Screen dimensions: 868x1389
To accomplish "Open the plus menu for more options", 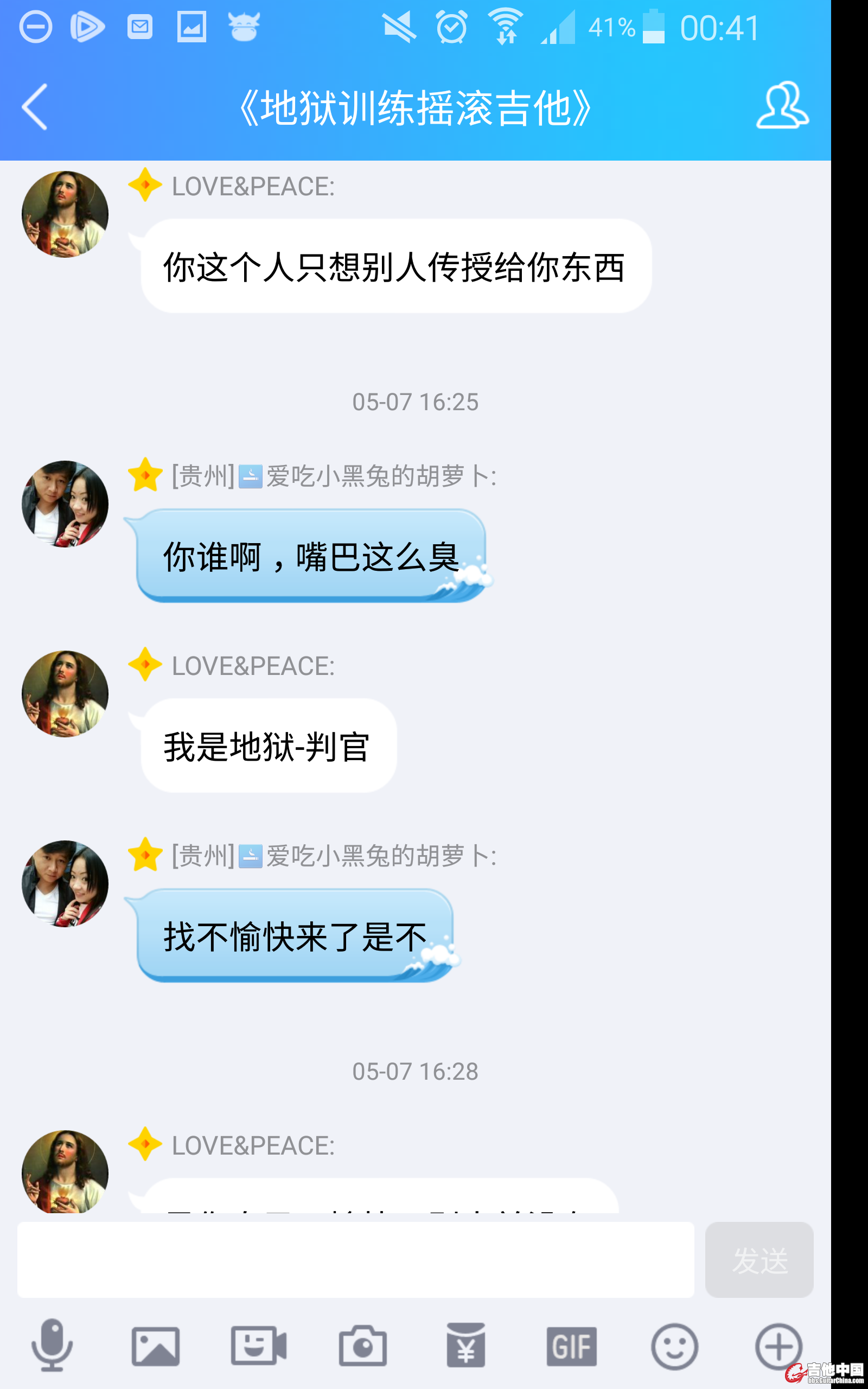I will 778,1346.
